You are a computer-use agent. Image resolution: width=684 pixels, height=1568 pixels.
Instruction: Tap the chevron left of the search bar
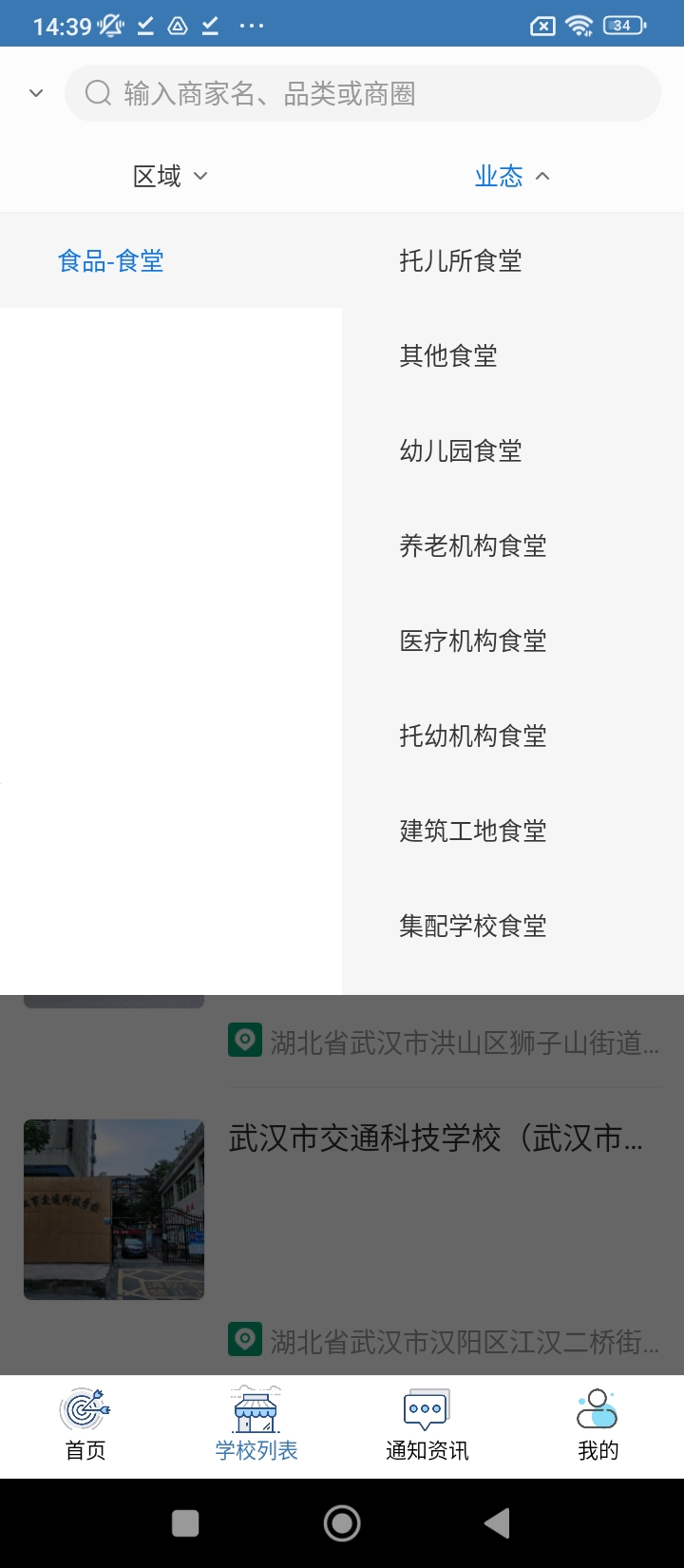click(36, 93)
